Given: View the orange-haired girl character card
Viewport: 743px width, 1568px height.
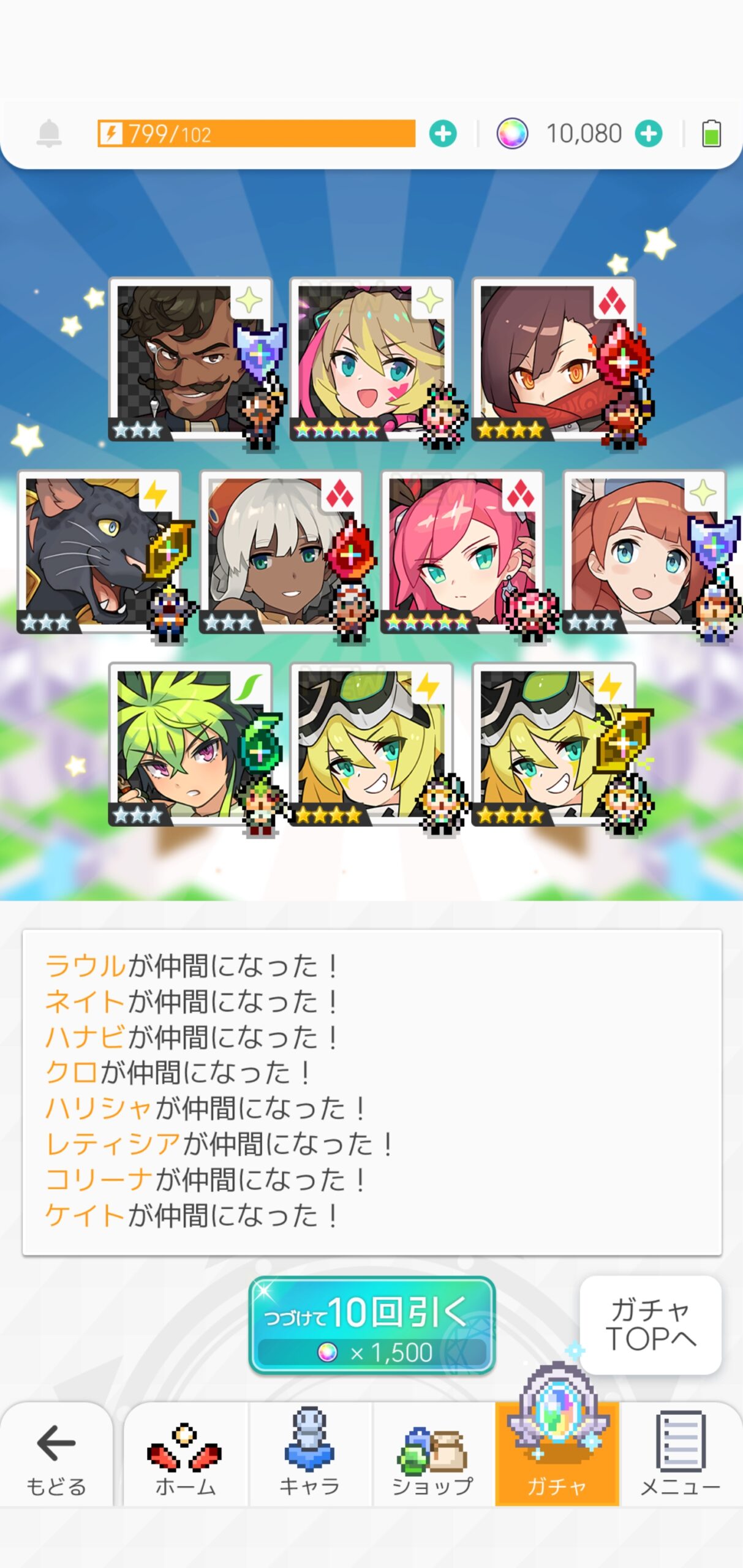Looking at the screenshot, I should click(643, 551).
